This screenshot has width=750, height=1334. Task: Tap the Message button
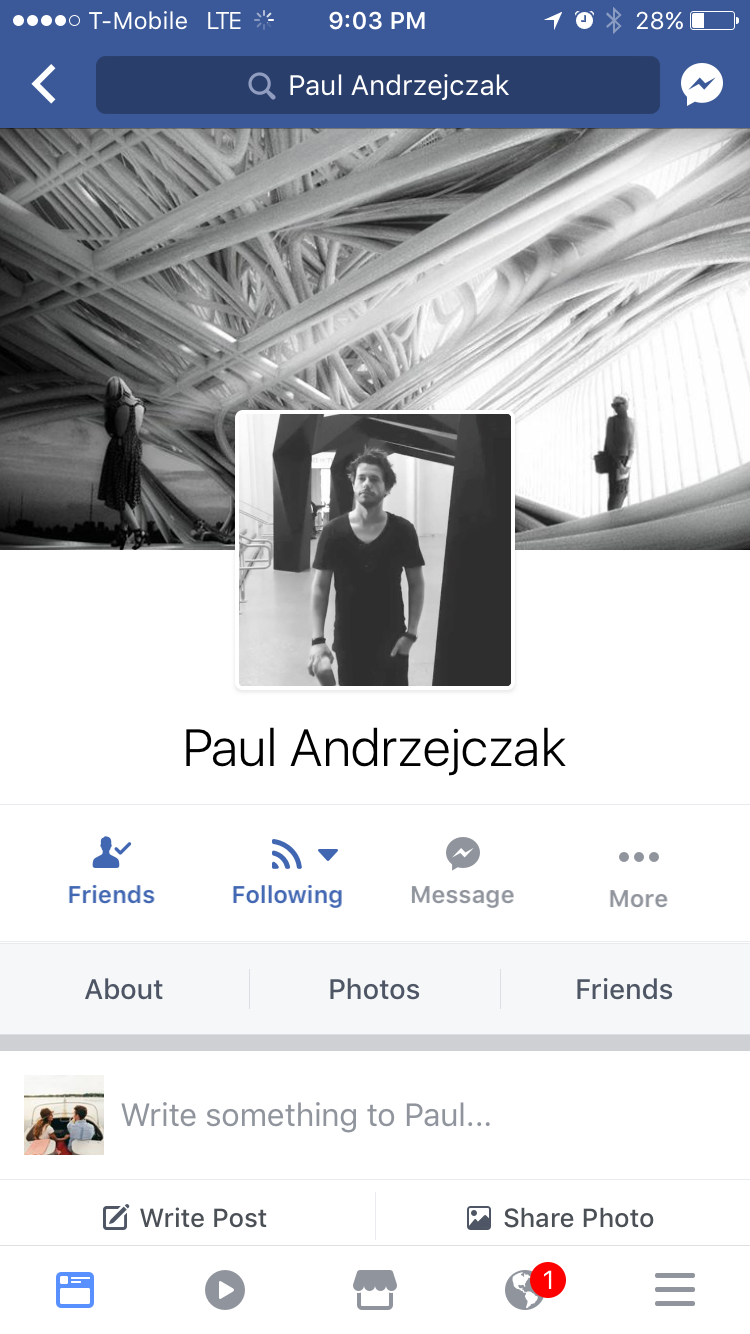(x=462, y=872)
